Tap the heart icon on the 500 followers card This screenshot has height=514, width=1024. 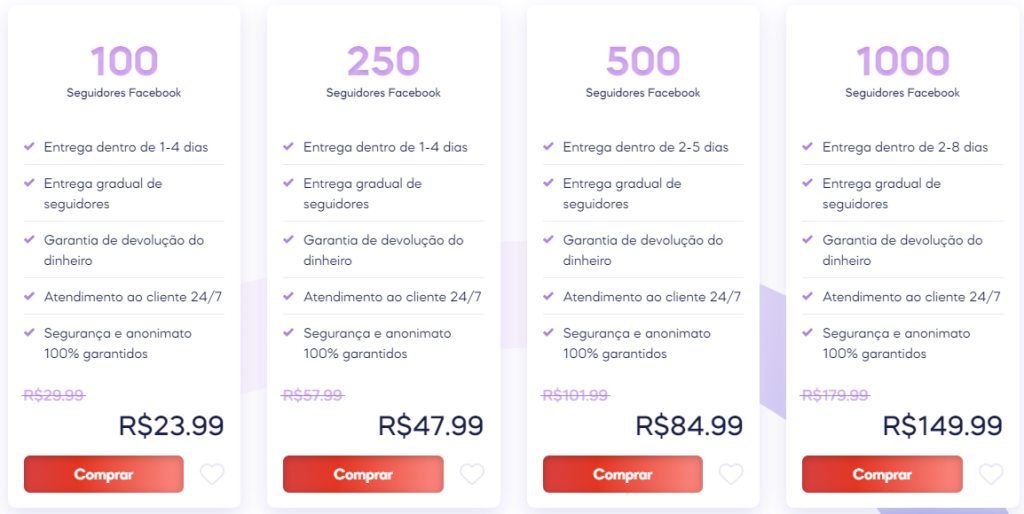[731, 474]
